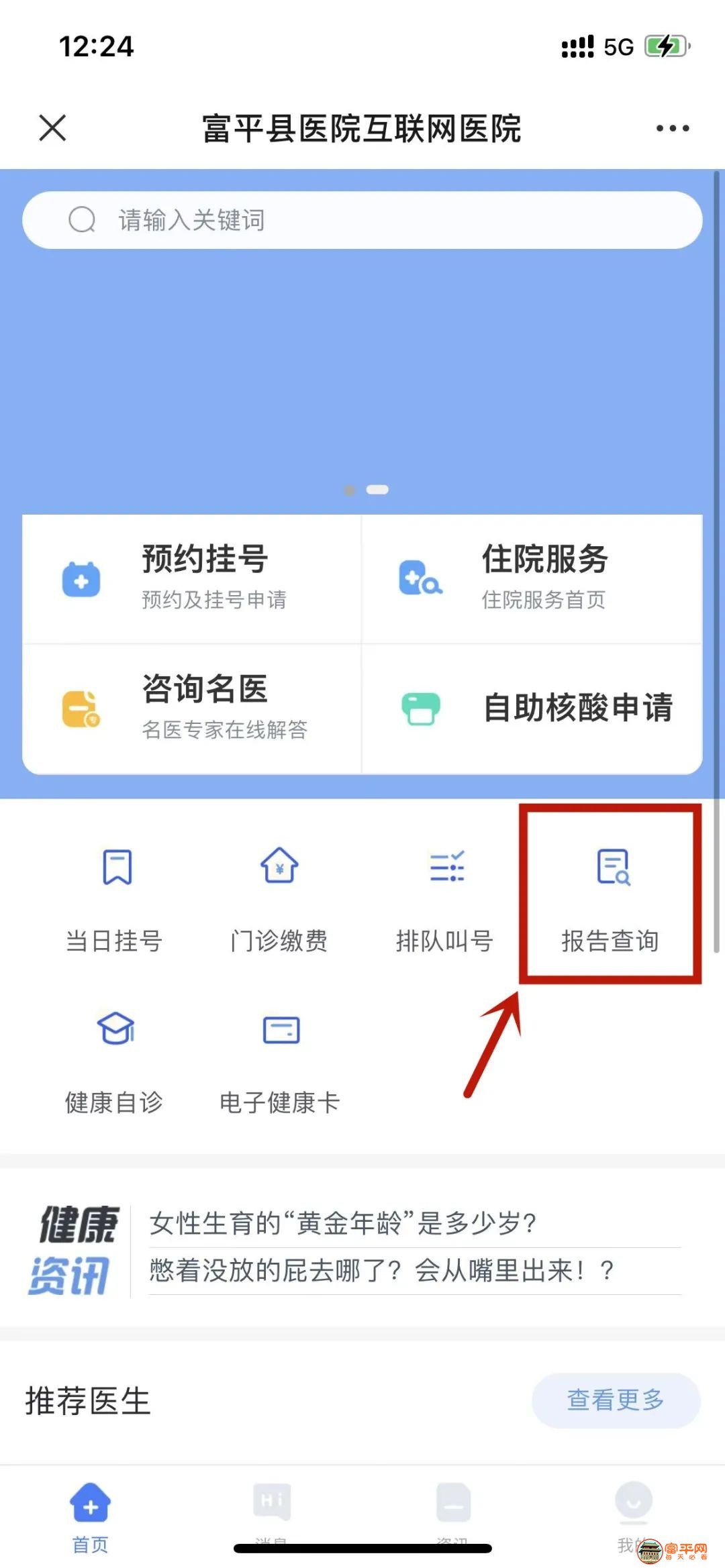The width and height of the screenshot is (725, 1568).
Task: Open 排队叫号 queue calling
Action: click(x=446, y=899)
